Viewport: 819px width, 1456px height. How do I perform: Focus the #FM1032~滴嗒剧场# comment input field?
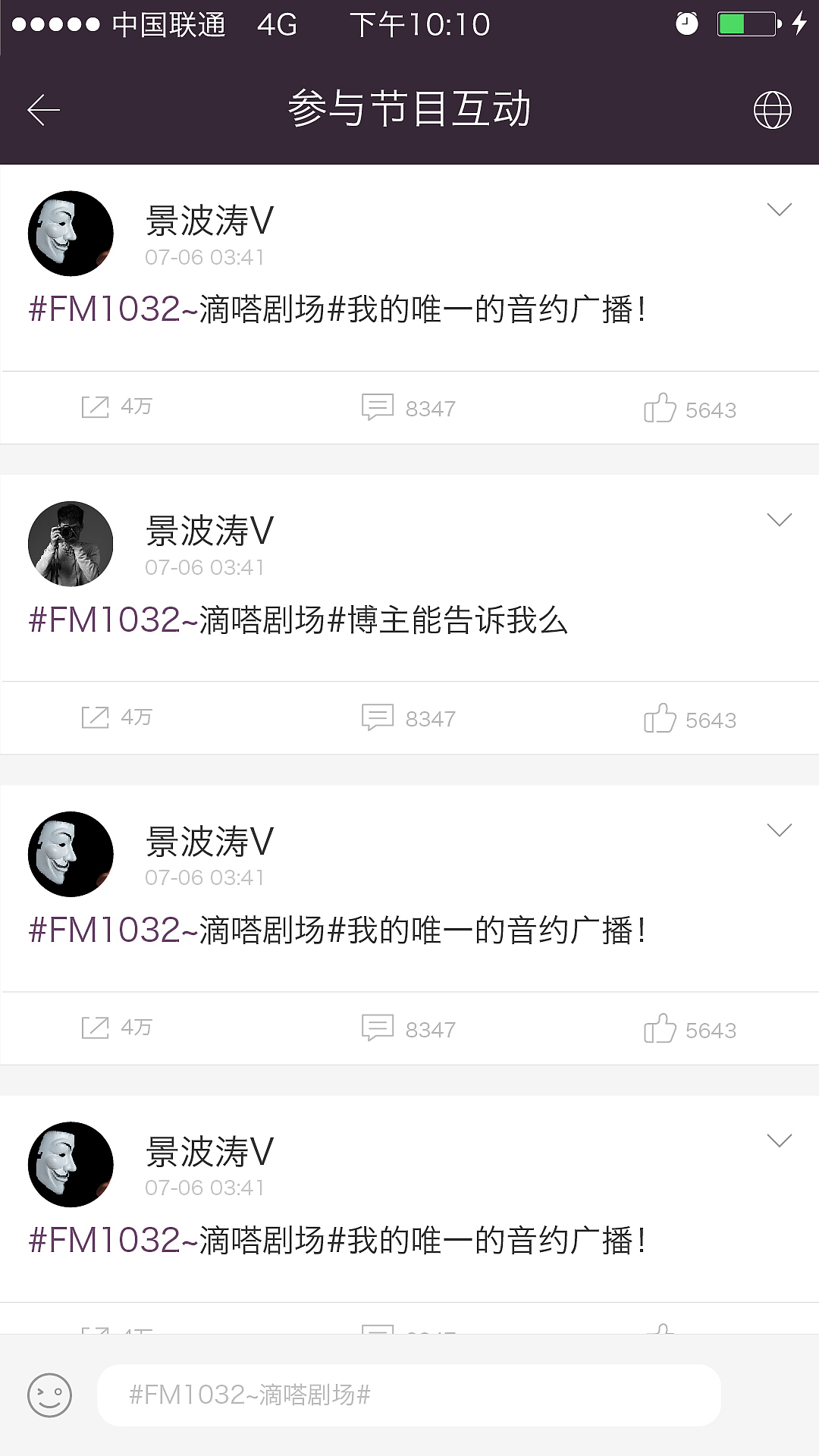[408, 1395]
